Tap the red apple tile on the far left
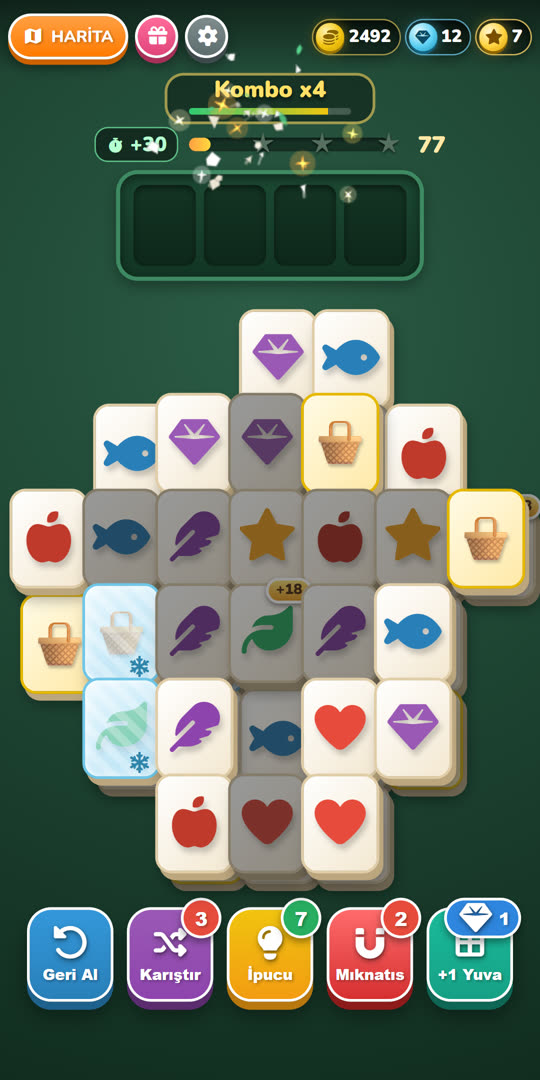 click(48, 539)
